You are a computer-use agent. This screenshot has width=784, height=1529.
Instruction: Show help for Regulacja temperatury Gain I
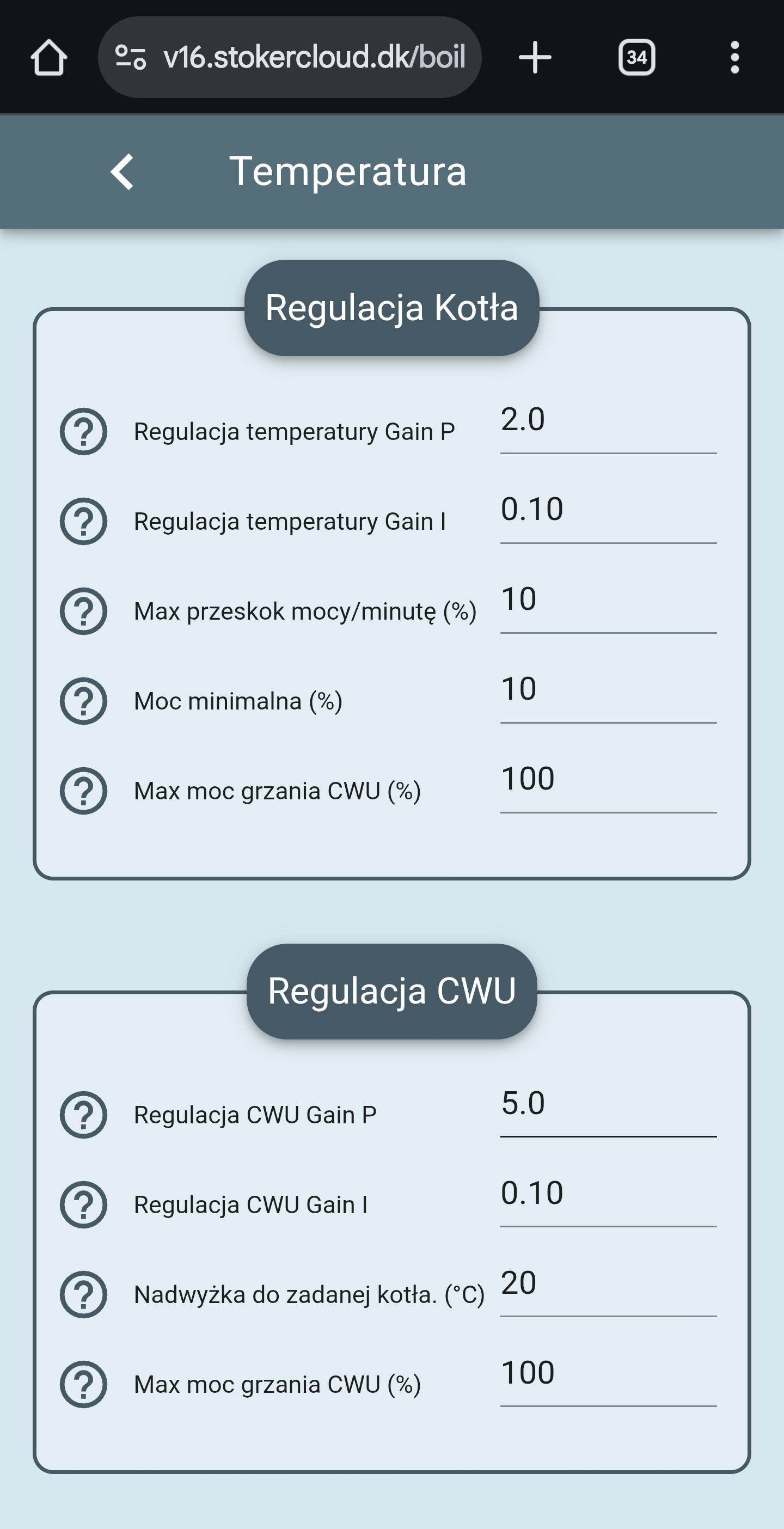(x=84, y=521)
